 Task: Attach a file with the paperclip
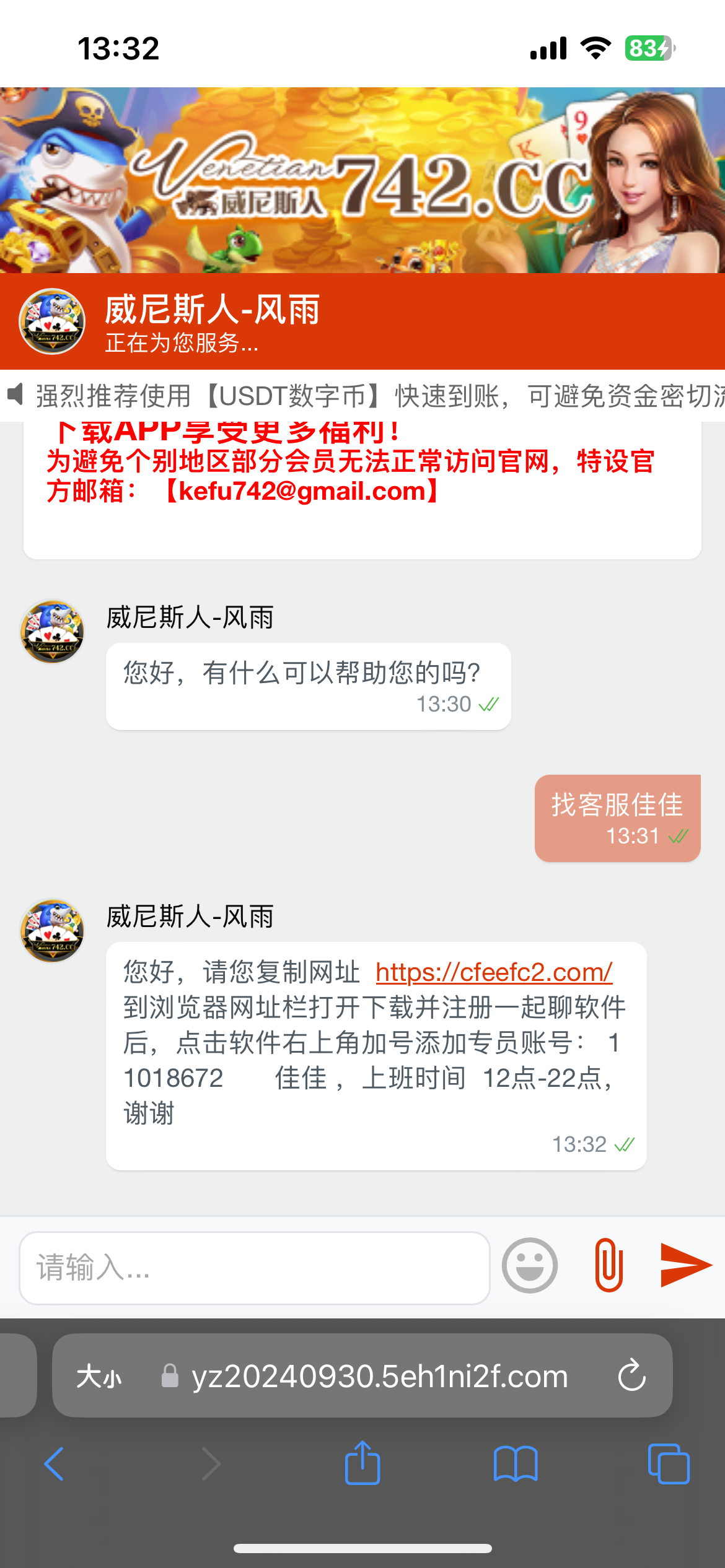(x=609, y=1265)
